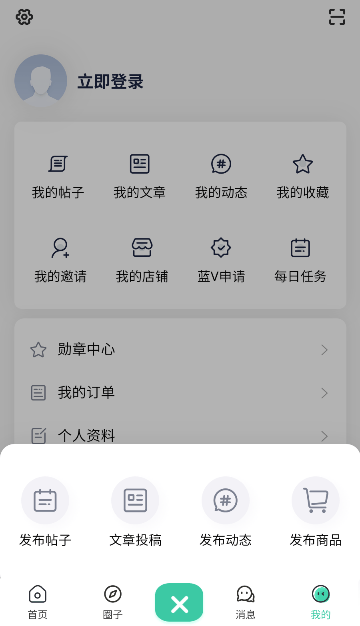
Task: Tap 发布动态 in the publish sheet
Action: click(225, 512)
